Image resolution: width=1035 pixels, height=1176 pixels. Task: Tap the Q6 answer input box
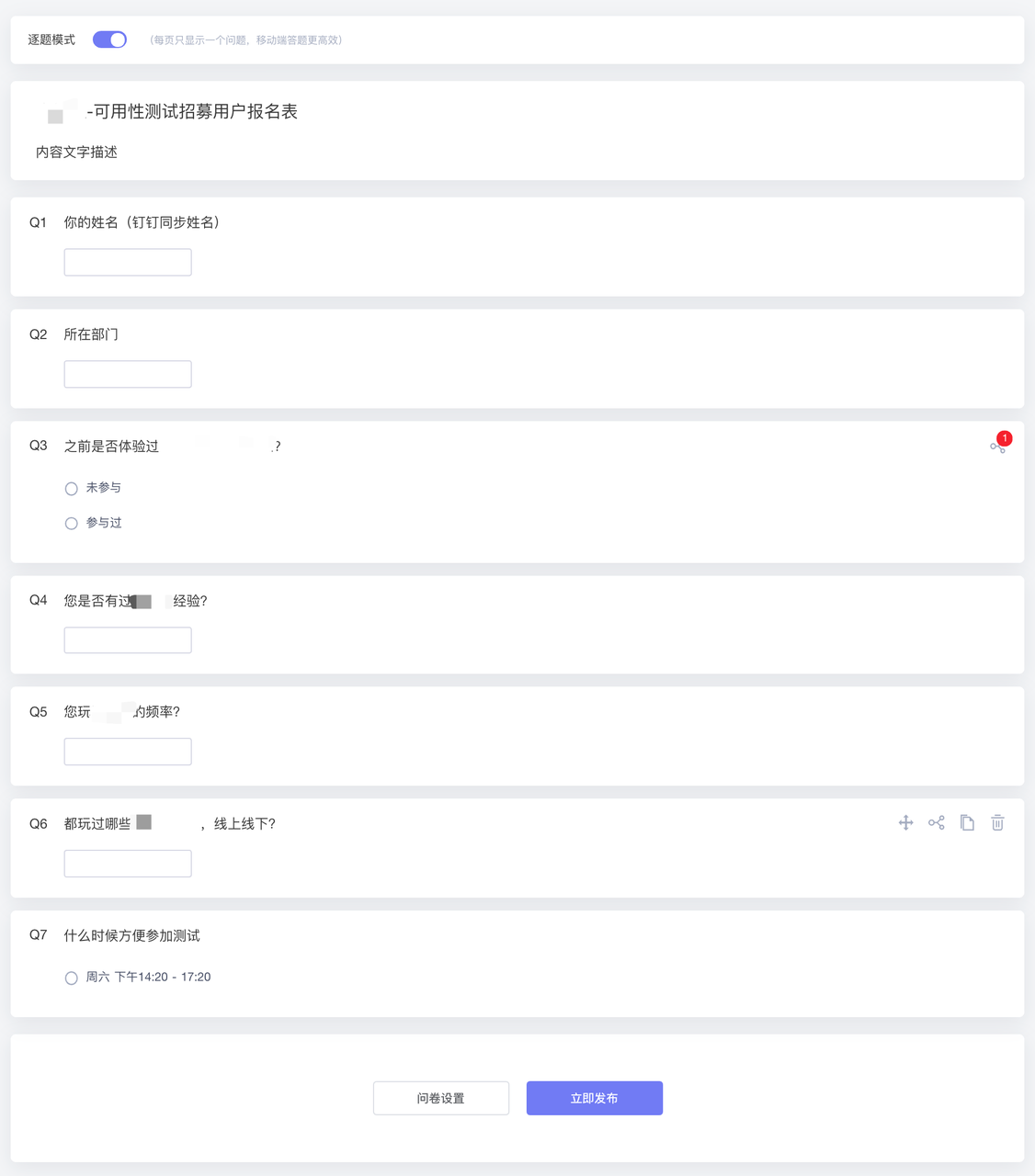click(128, 864)
